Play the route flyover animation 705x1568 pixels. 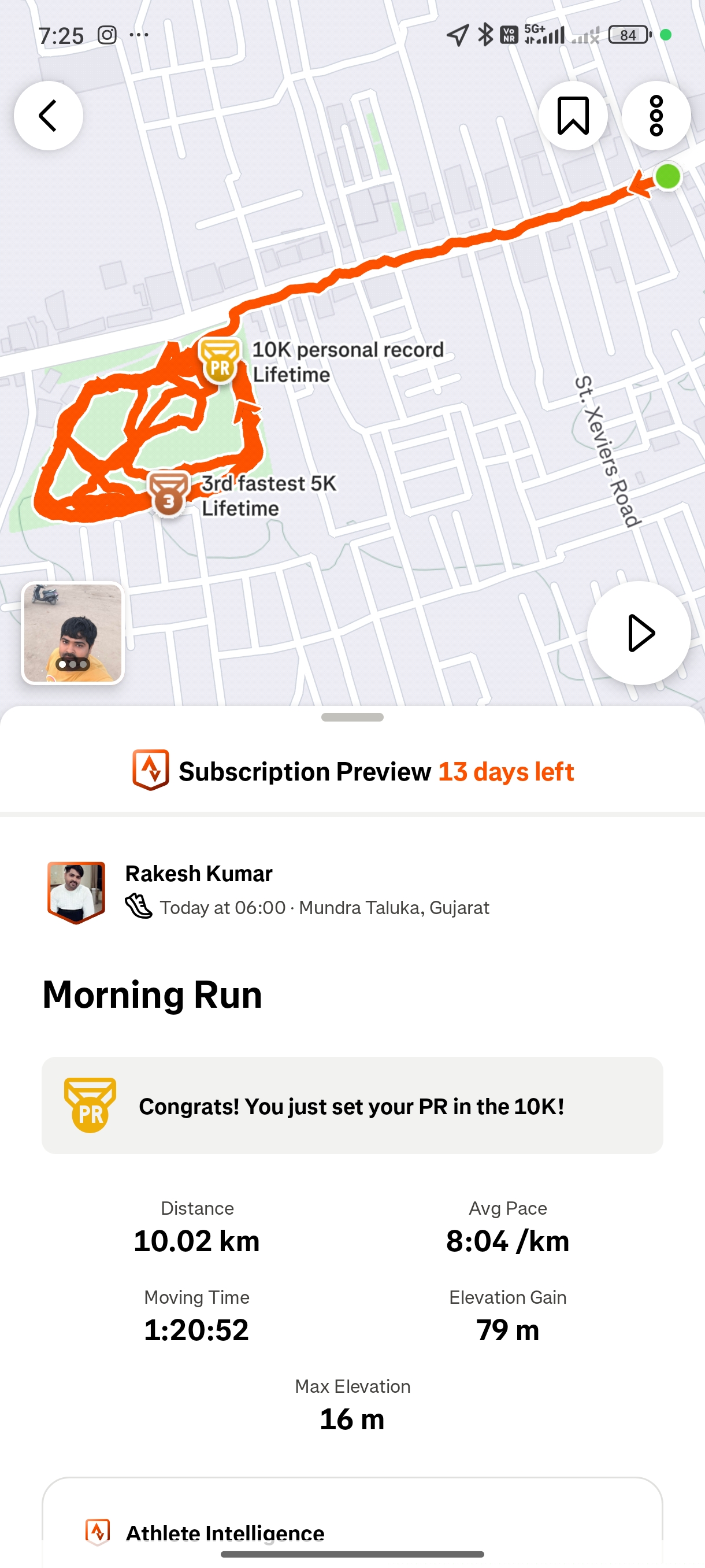[x=639, y=633]
